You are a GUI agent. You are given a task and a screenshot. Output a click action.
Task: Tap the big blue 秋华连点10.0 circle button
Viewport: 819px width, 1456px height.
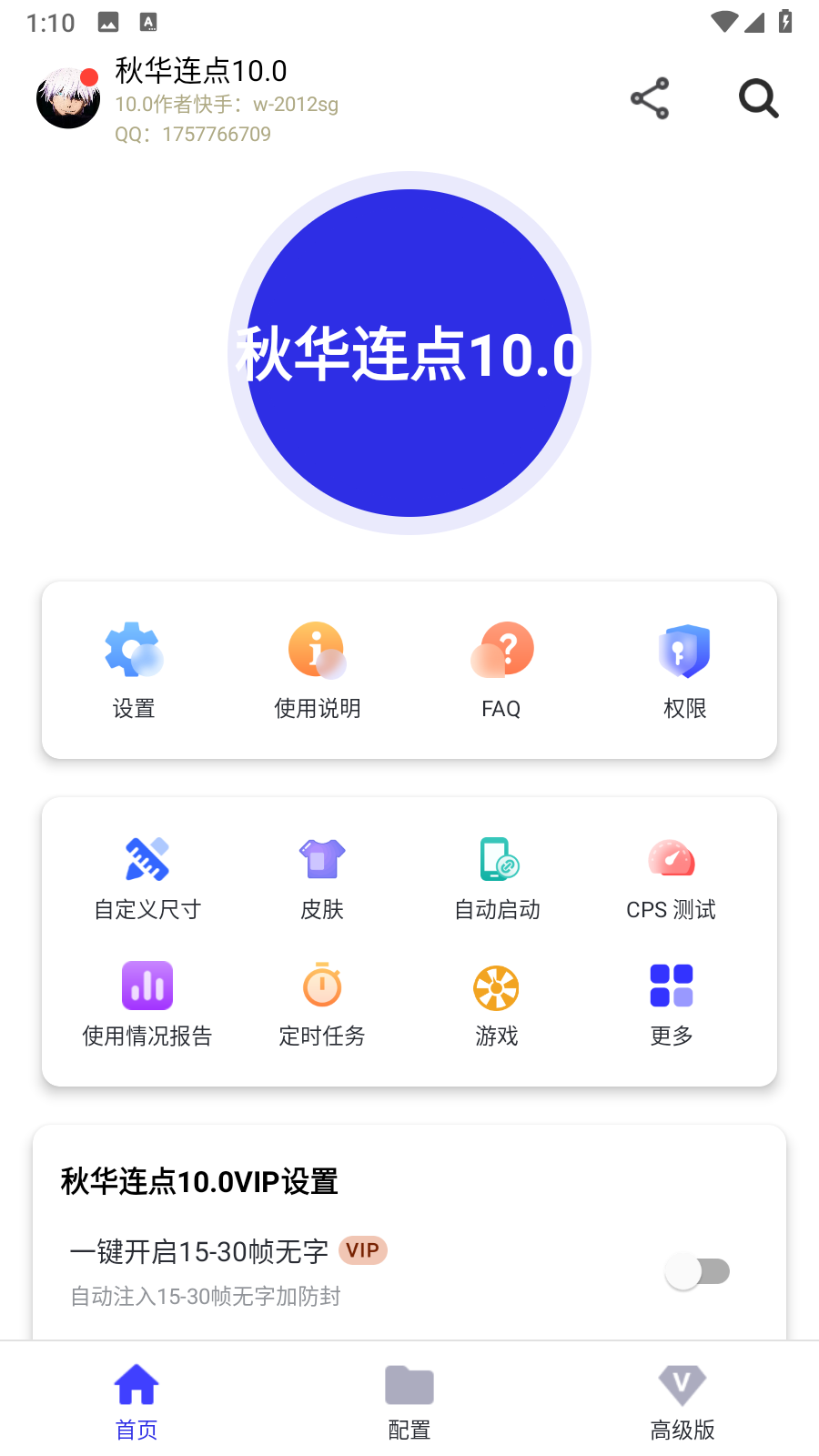pos(409,353)
